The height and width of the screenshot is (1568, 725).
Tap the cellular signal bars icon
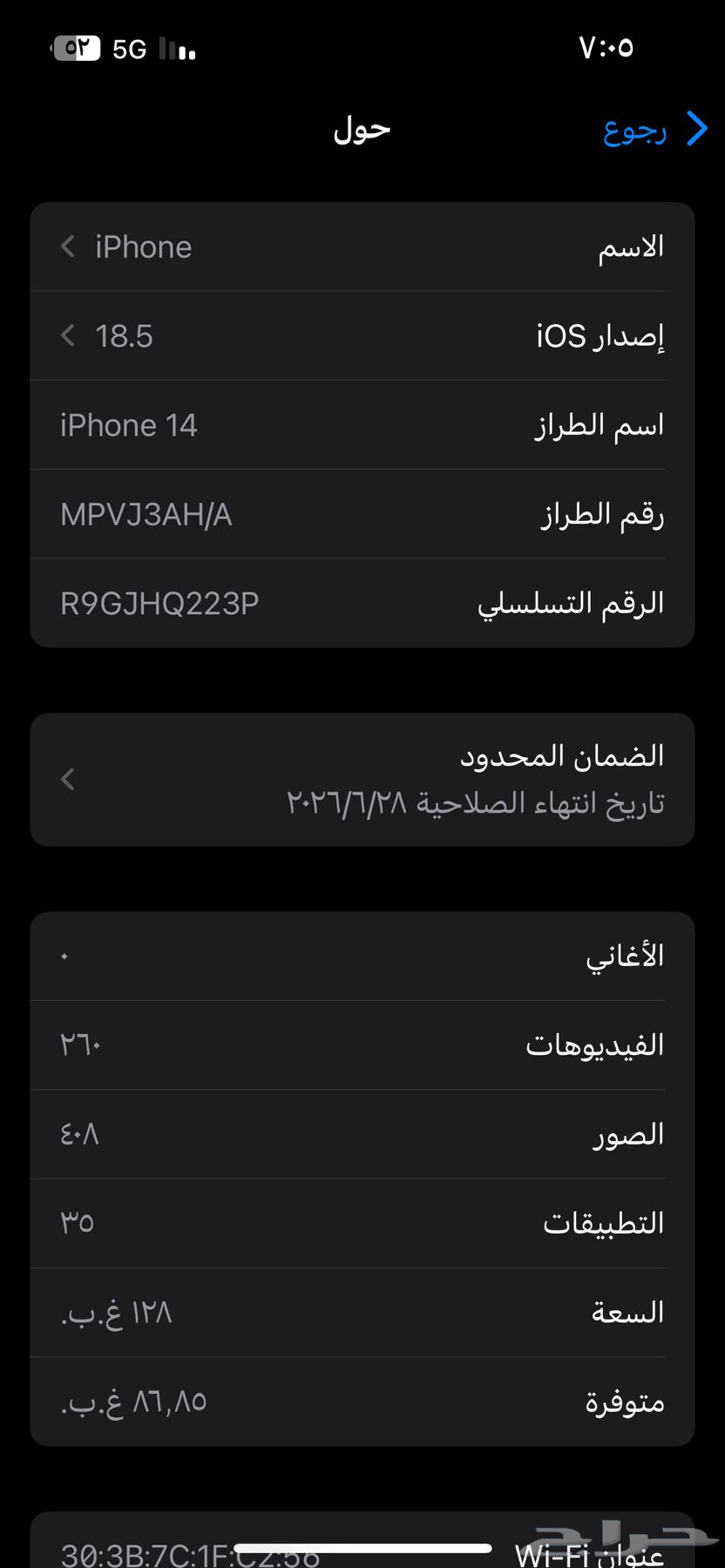pos(177,50)
